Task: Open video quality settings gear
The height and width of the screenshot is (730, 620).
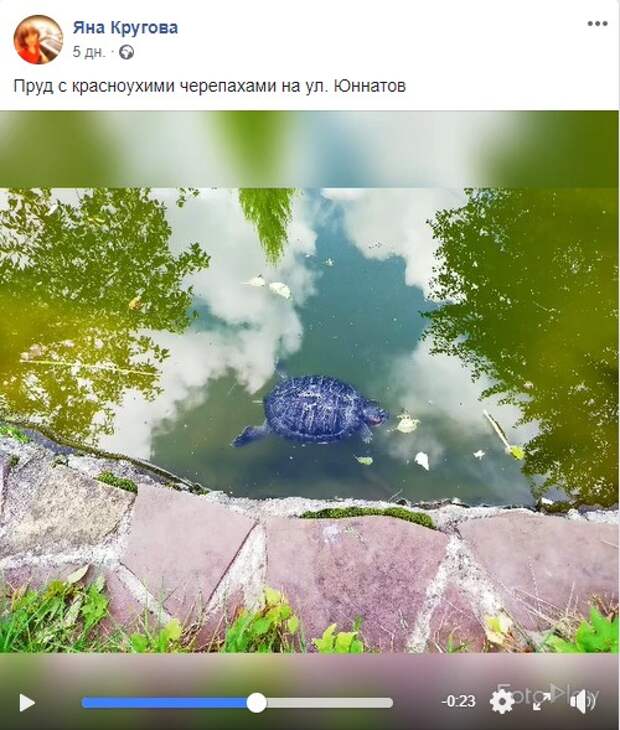Action: (x=502, y=701)
